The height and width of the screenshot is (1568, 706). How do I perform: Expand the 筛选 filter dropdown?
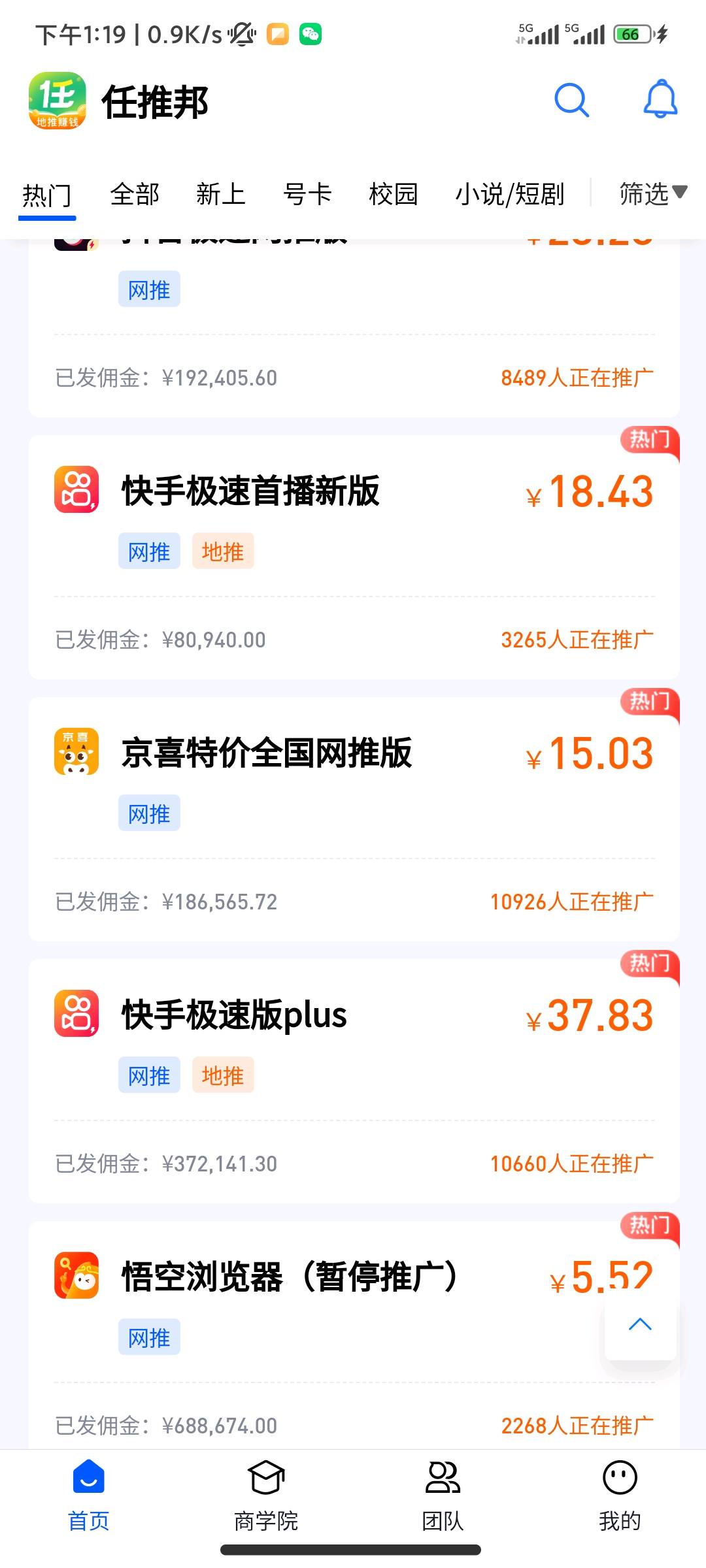[x=652, y=193]
